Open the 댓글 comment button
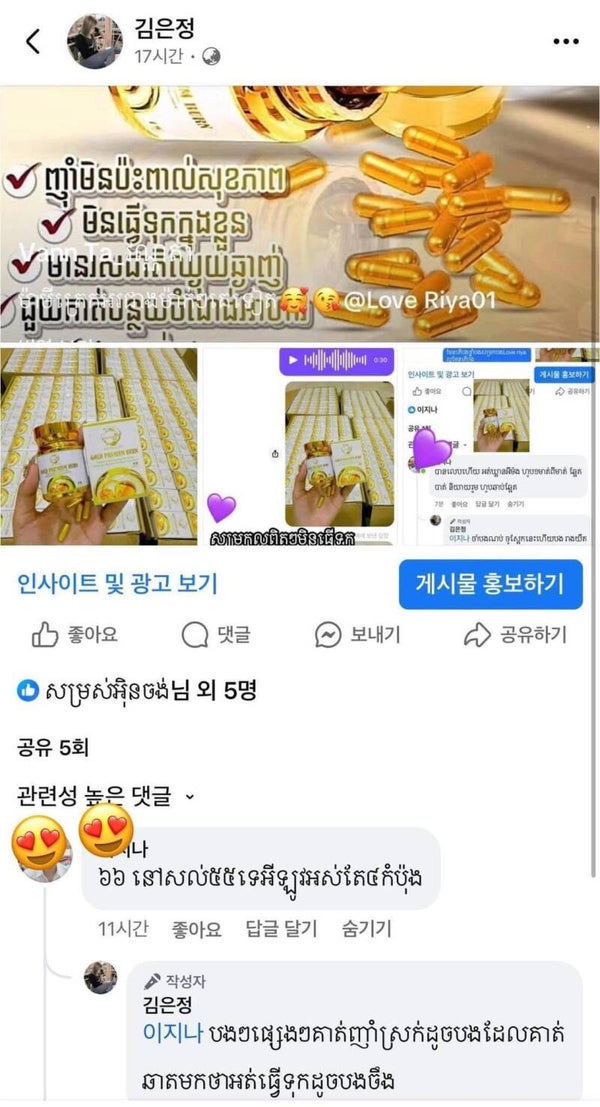The image size is (600, 1107). pyautogui.click(x=216, y=634)
